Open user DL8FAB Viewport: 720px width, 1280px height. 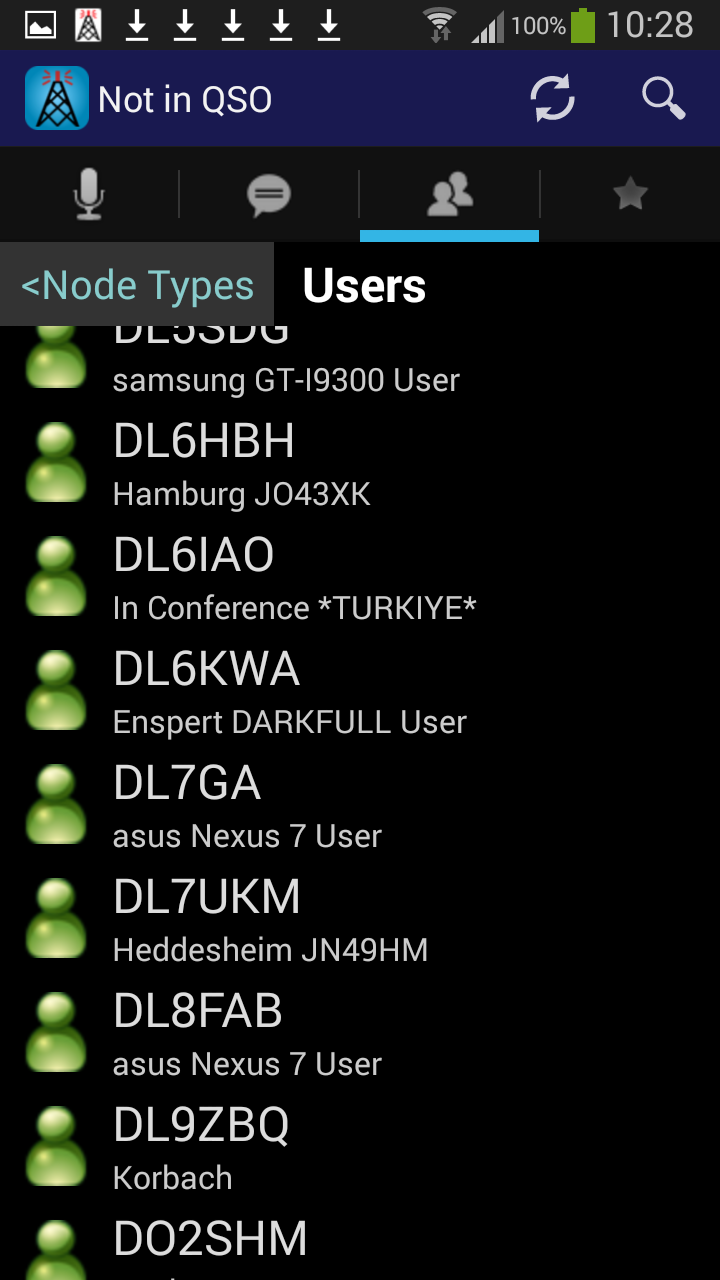coord(360,1034)
